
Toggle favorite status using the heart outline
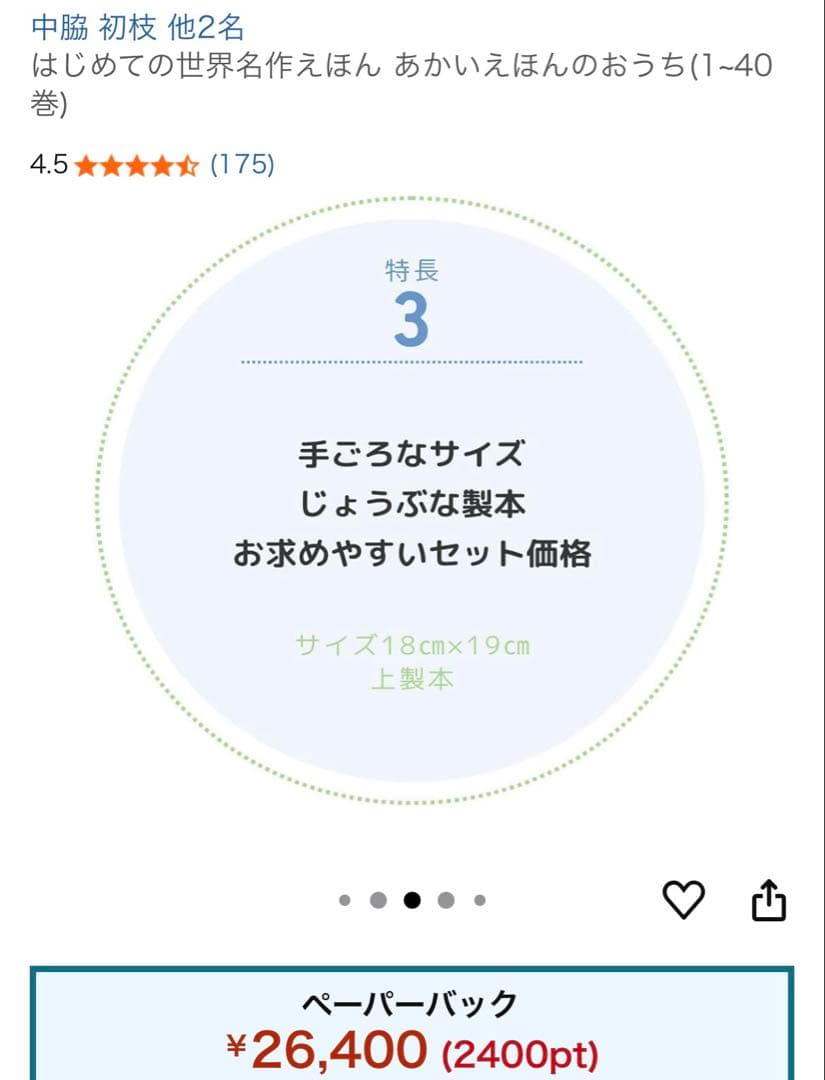coord(686,899)
